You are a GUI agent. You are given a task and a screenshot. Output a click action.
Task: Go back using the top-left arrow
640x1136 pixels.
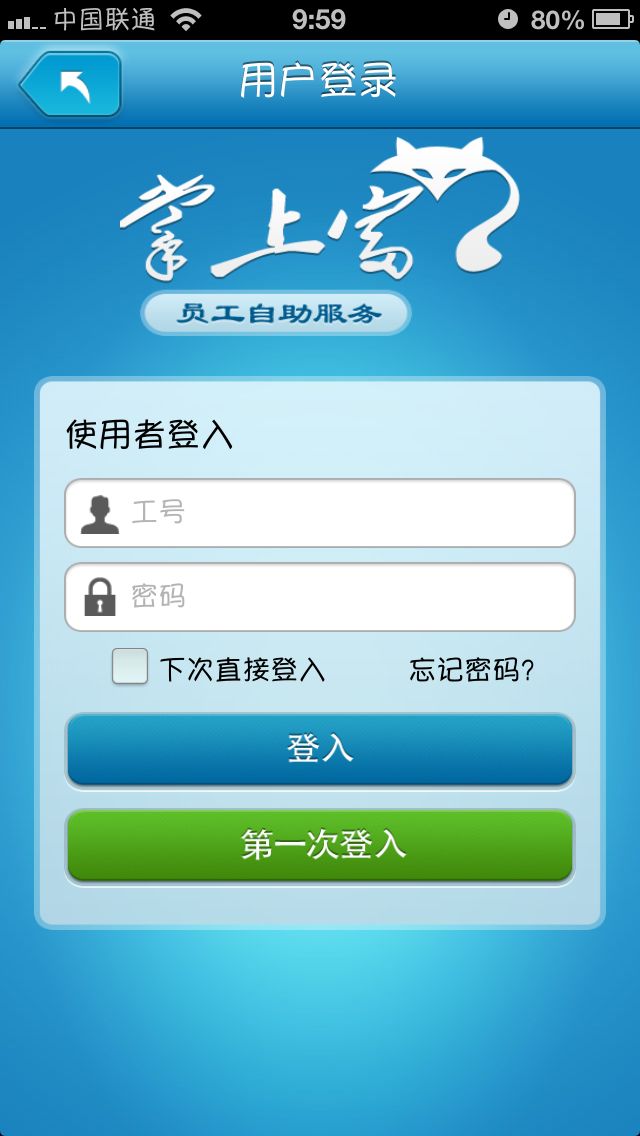click(x=70, y=85)
